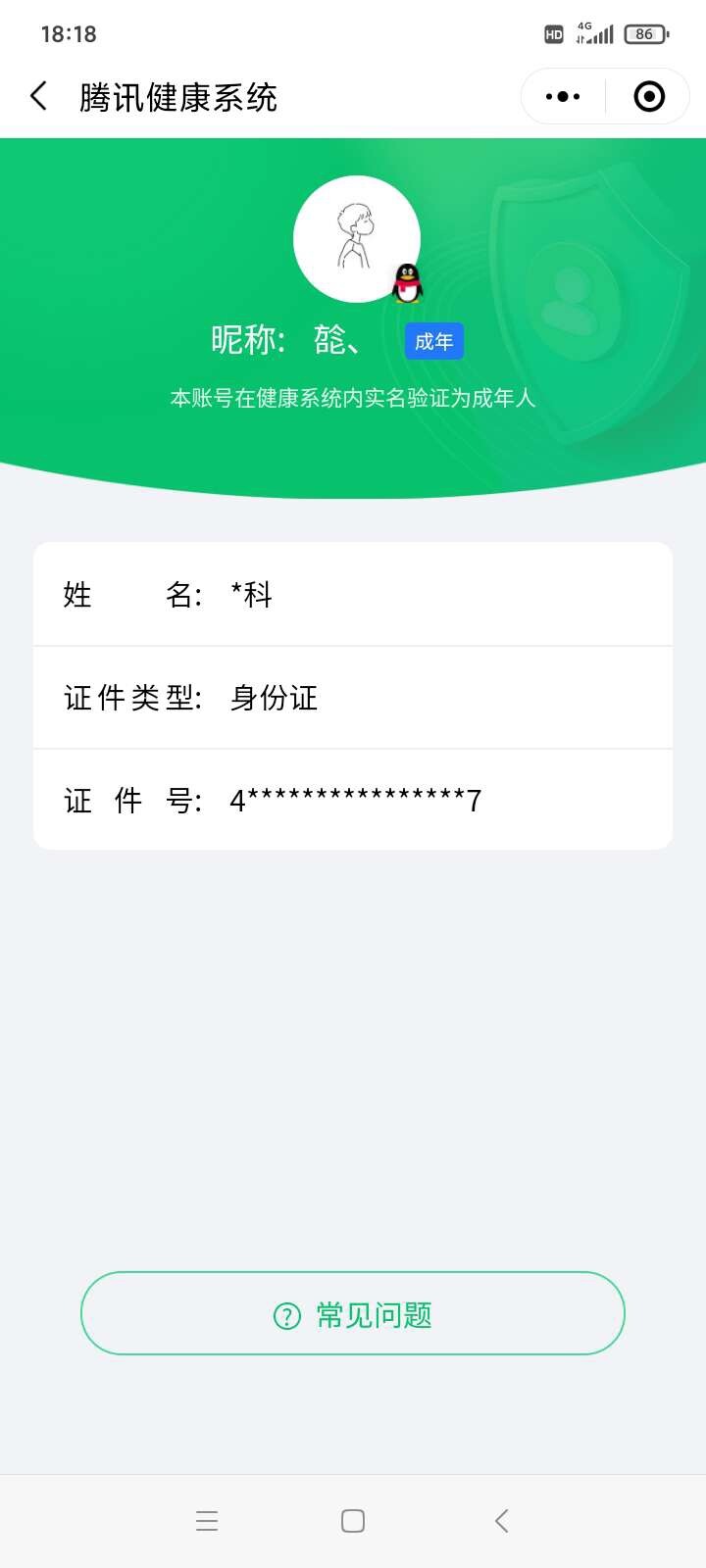Tap the masked 证件号 ID number row
The image size is (706, 1568).
point(352,800)
